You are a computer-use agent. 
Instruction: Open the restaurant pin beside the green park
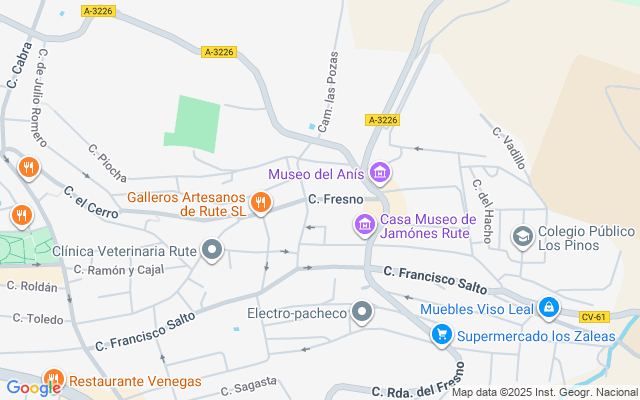click(22, 216)
